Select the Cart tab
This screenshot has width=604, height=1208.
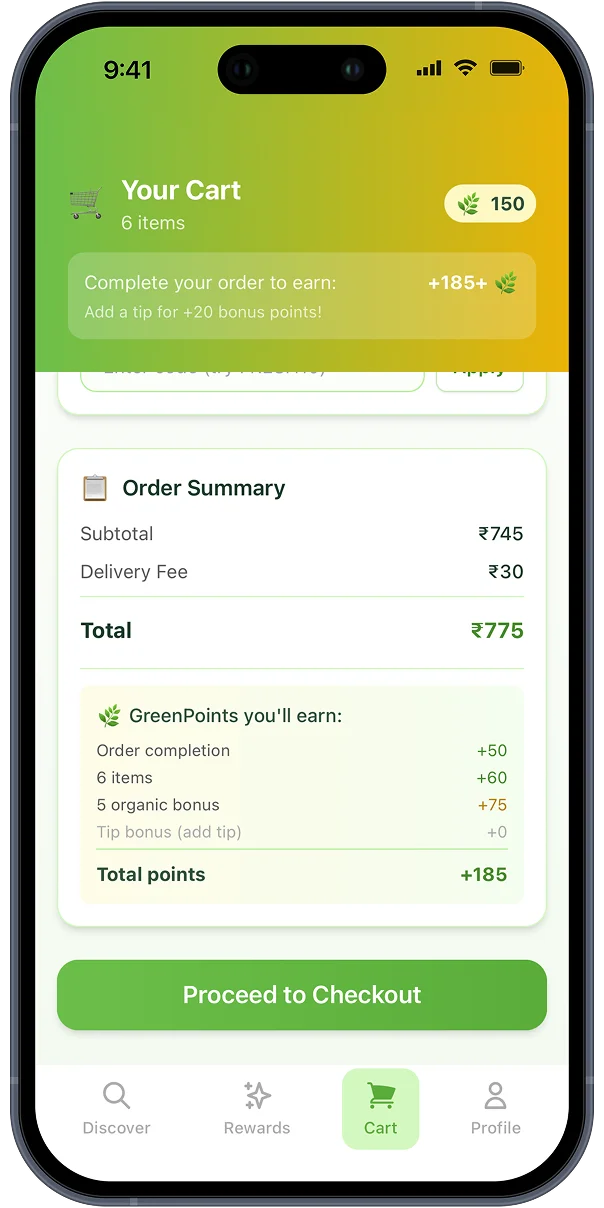pos(380,1108)
